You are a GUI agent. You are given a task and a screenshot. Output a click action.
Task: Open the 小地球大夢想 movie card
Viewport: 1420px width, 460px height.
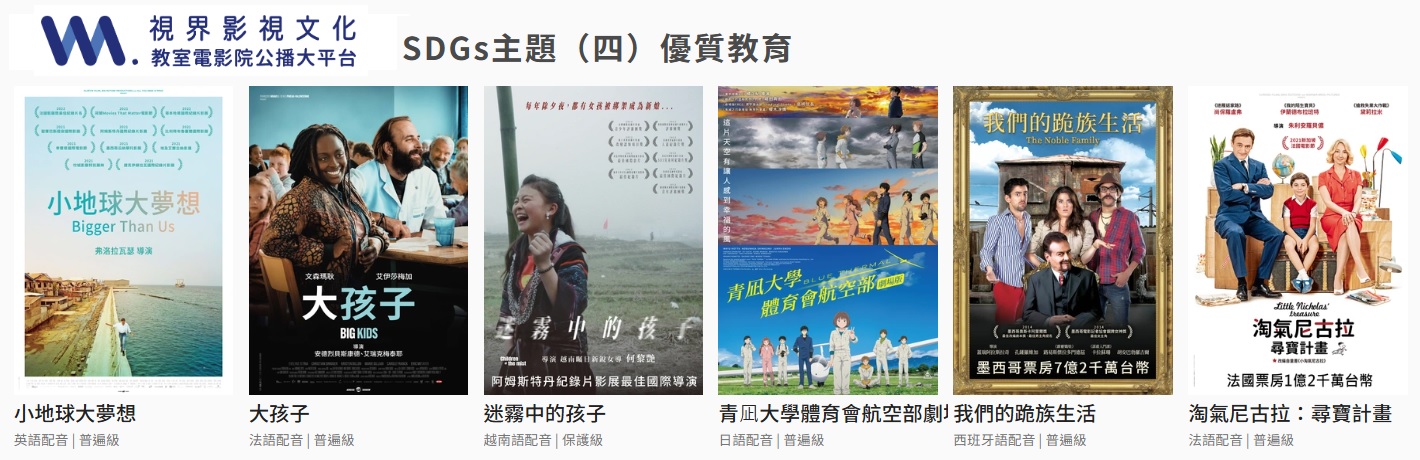tap(123, 240)
